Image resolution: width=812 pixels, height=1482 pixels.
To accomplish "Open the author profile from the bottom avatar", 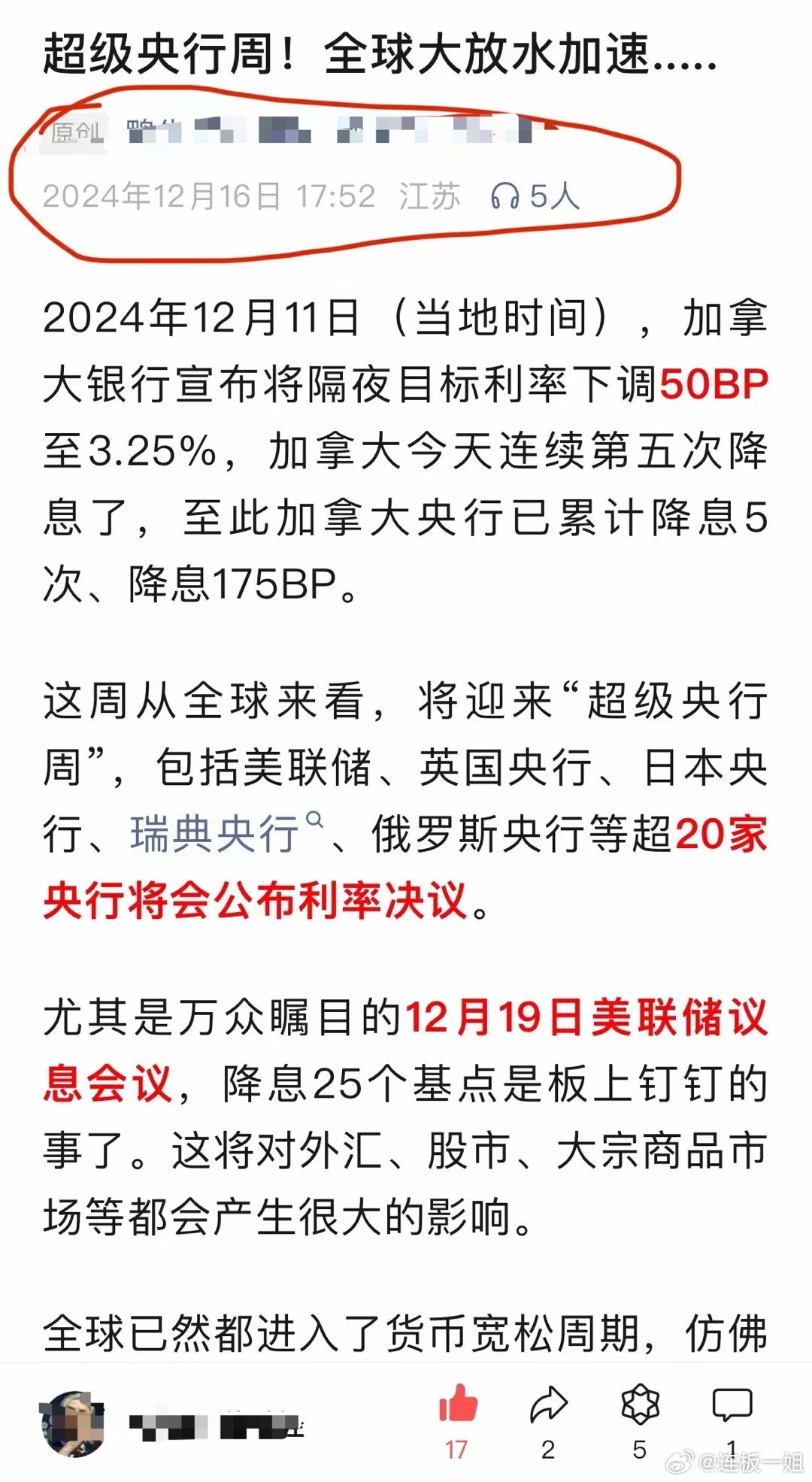I will coord(72,1423).
